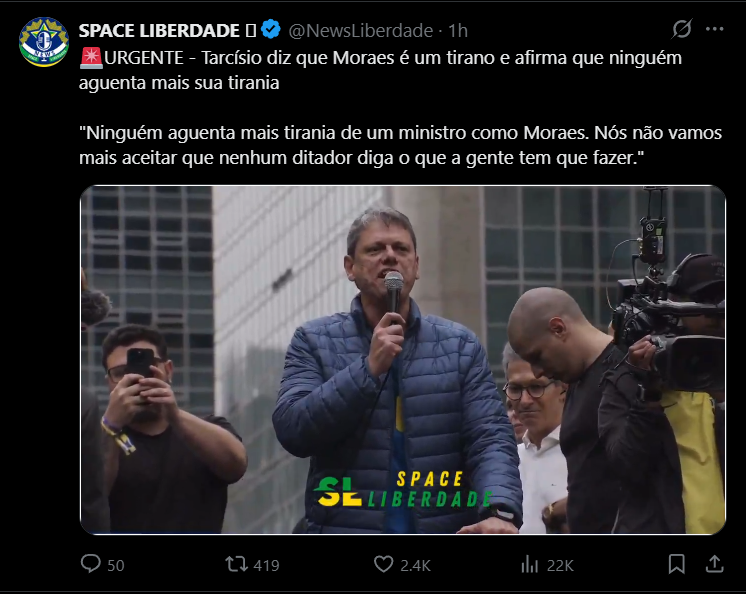Tap the Grok icon on the post
The width and height of the screenshot is (746, 594).
[682, 29]
